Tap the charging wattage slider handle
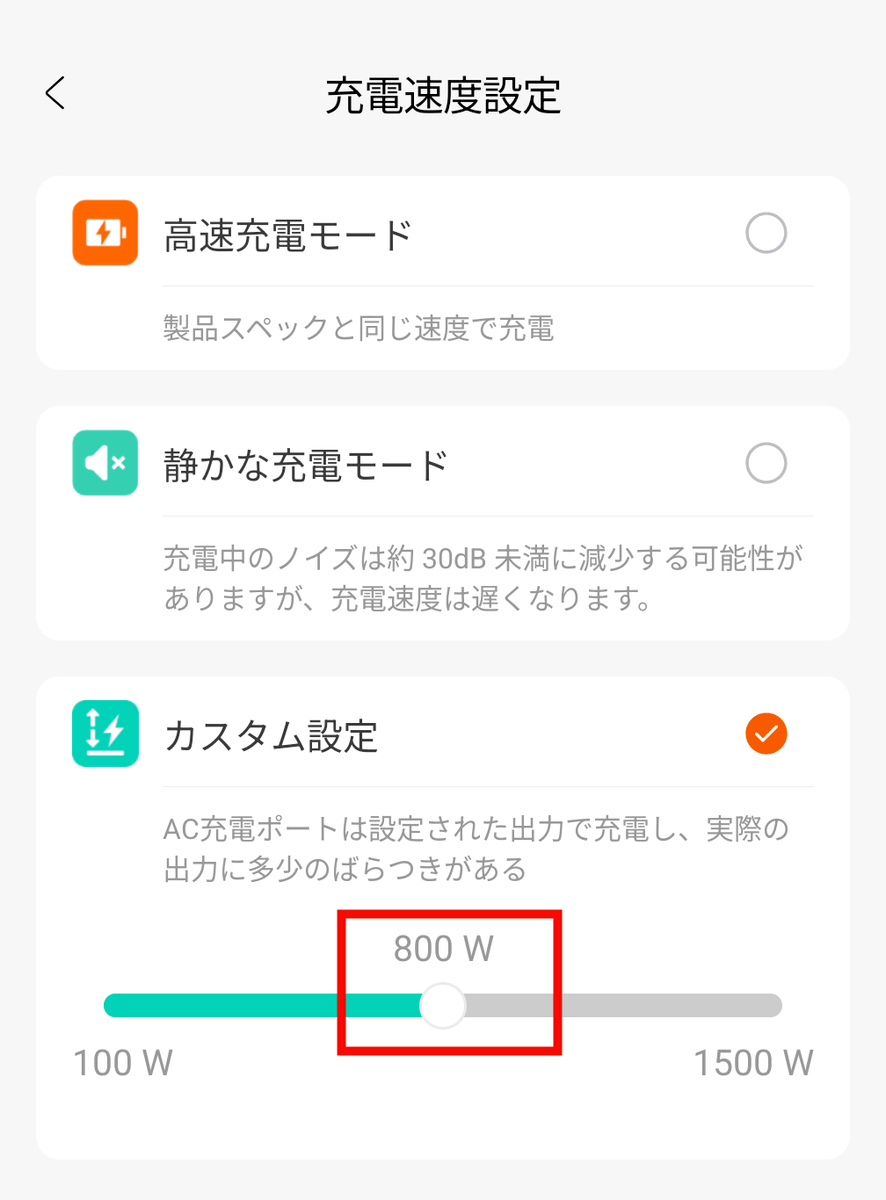The width and height of the screenshot is (886, 1200). click(x=442, y=1006)
